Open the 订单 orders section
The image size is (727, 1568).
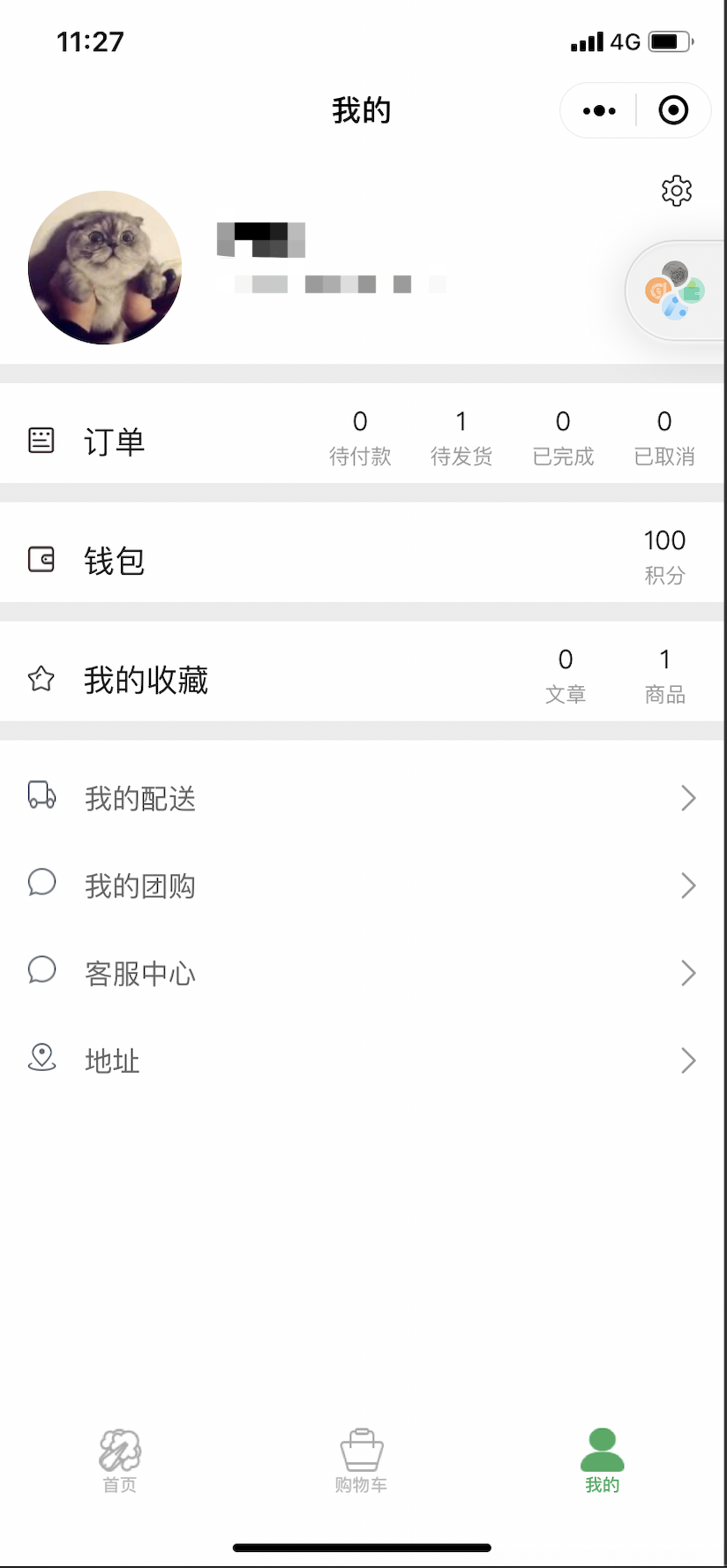(114, 441)
